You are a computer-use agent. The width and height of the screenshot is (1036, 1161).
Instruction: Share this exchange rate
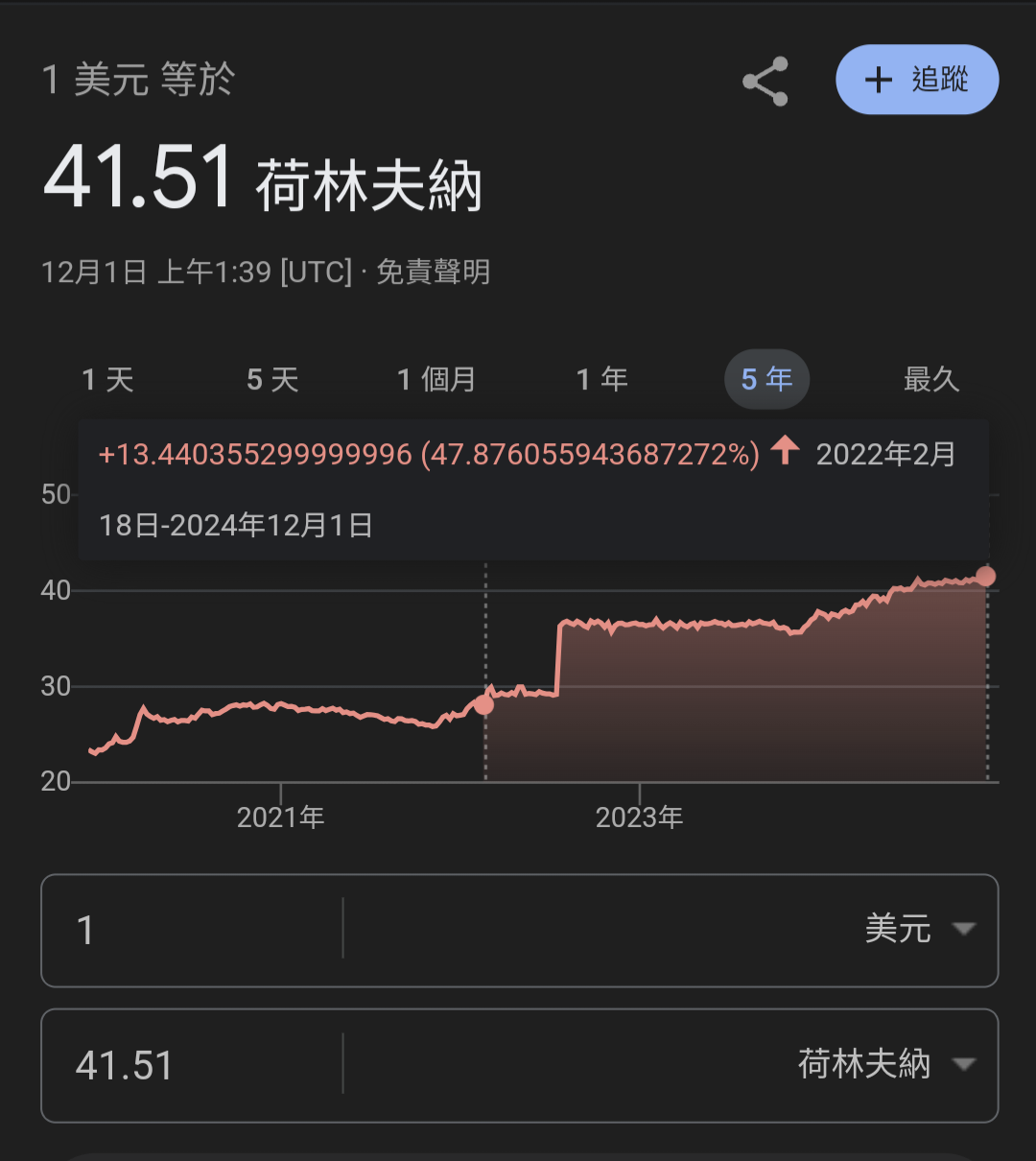click(765, 82)
